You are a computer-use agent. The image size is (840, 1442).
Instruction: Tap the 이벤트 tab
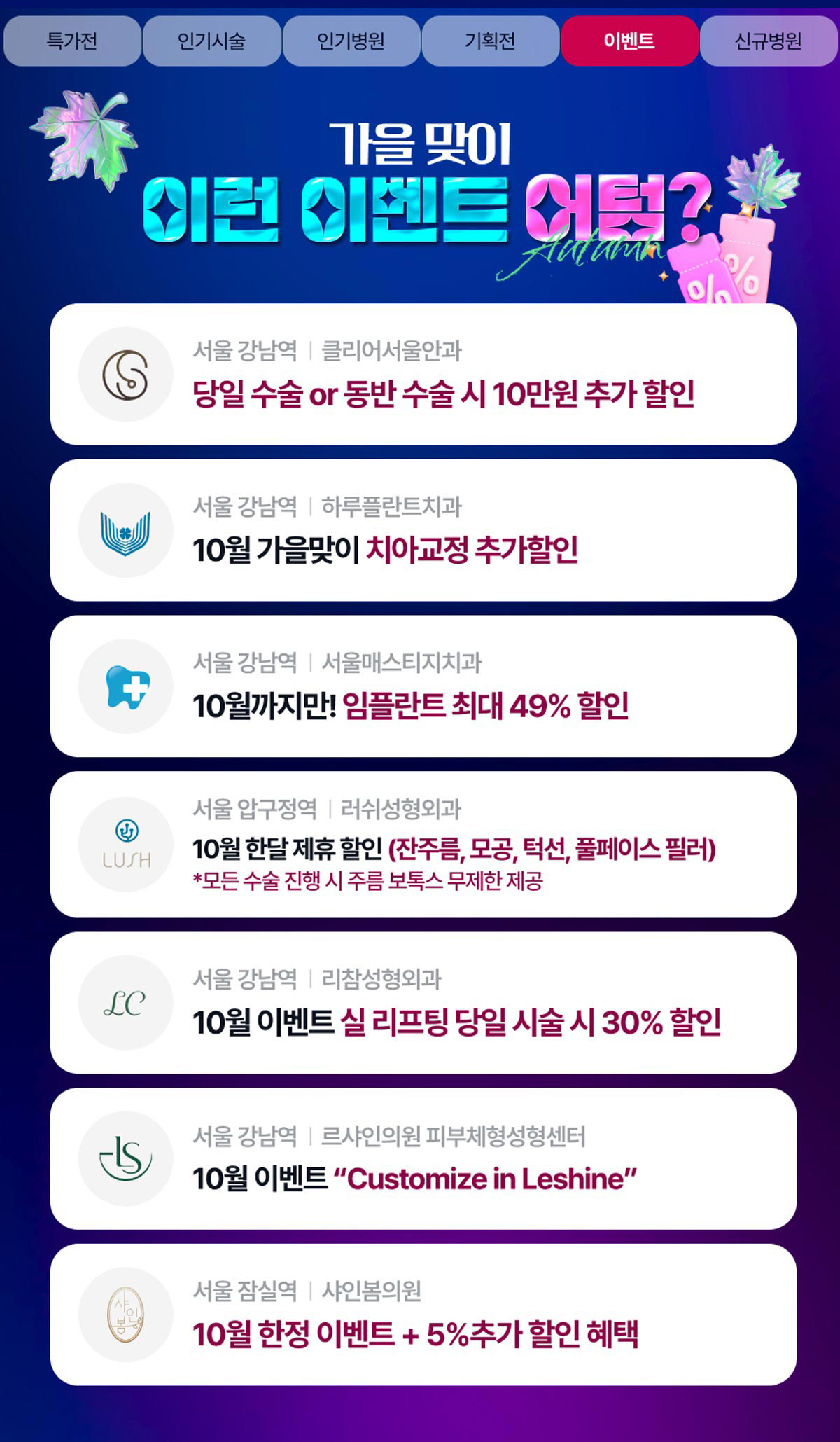click(x=629, y=41)
